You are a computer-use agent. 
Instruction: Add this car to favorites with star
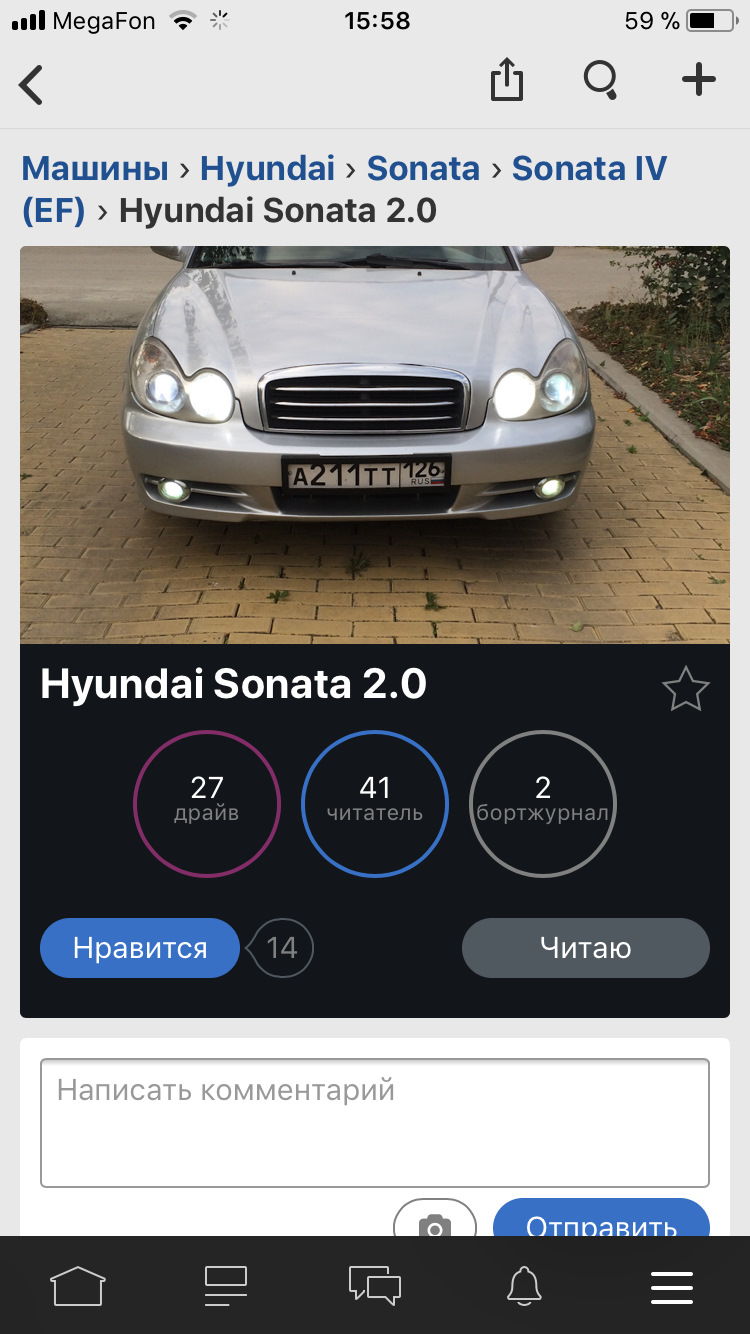point(686,690)
